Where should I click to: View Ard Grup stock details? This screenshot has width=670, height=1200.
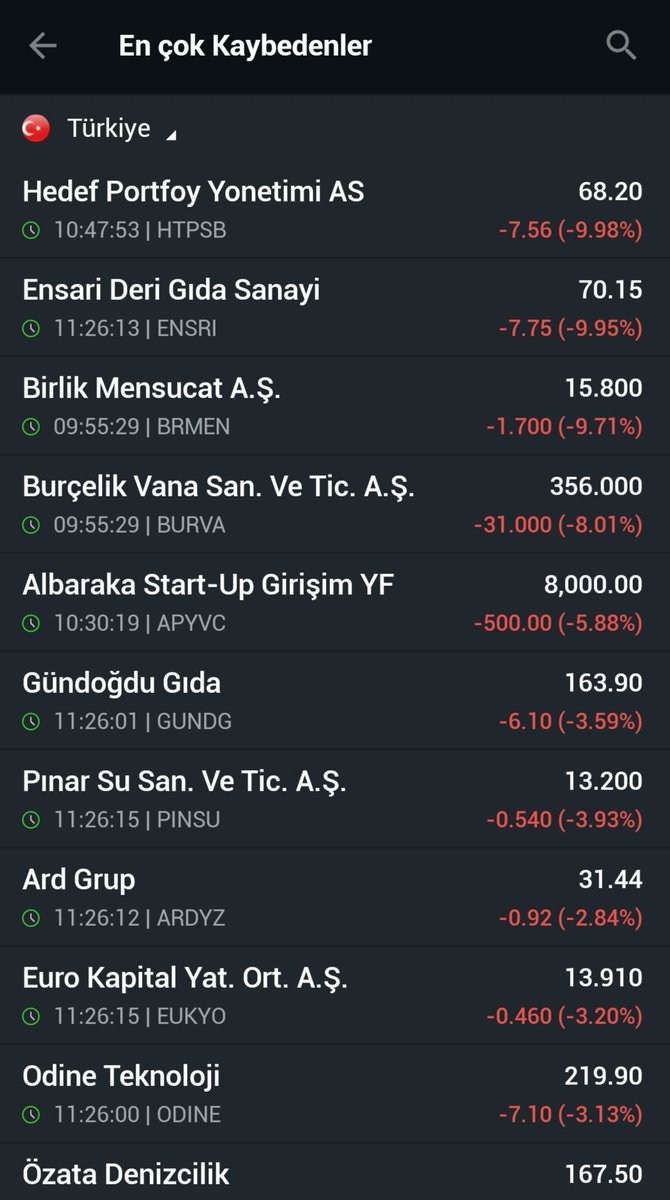(x=335, y=896)
